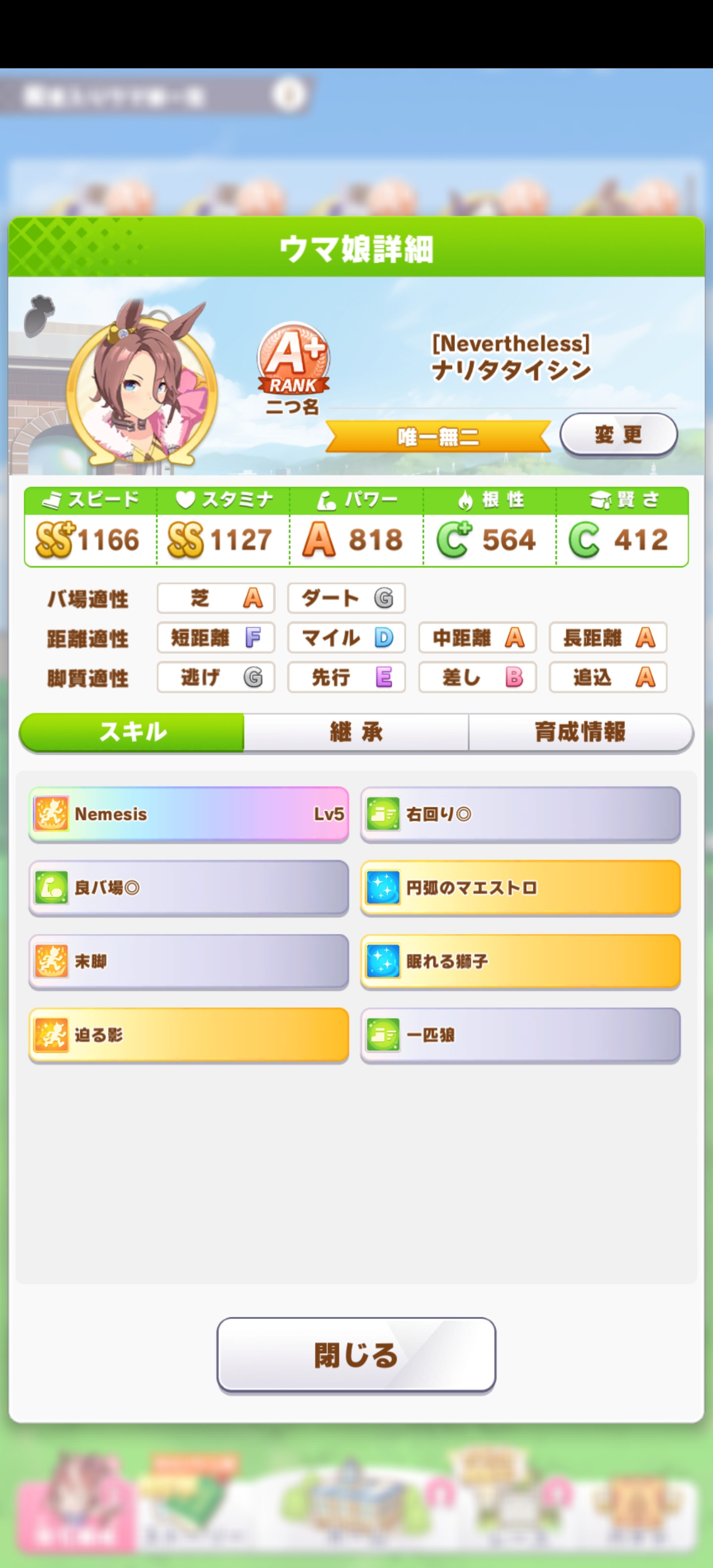Show details for 円弧のマエストロ

click(x=520, y=887)
